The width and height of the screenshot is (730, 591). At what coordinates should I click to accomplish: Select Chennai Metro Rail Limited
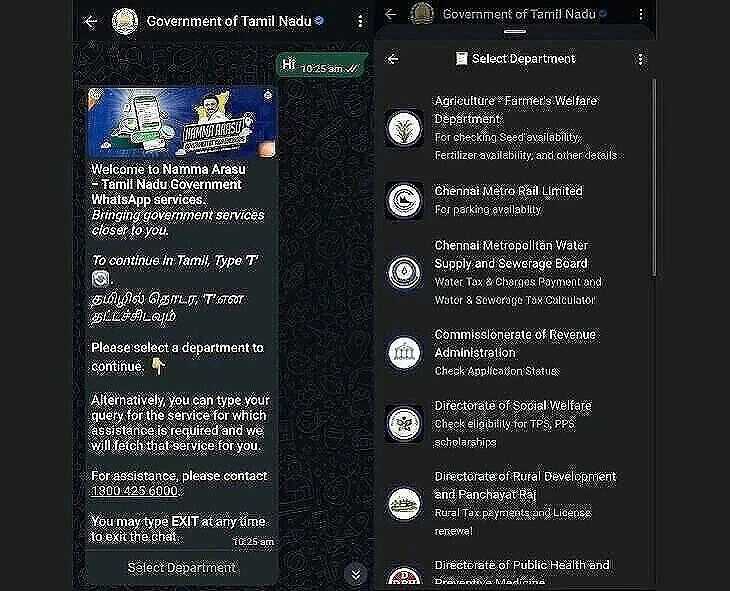[x=508, y=199]
